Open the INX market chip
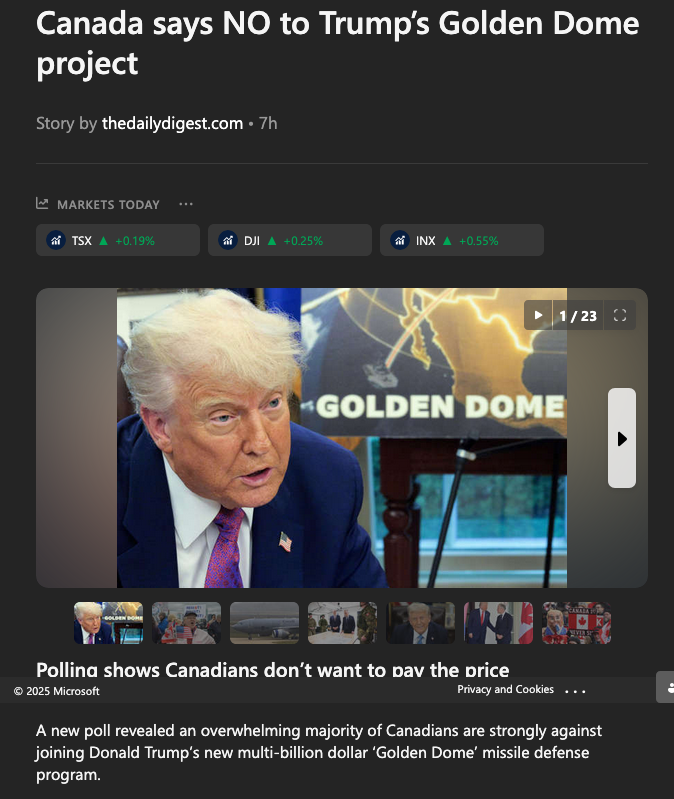Screen dimensions: 674x799 [x=461, y=240]
